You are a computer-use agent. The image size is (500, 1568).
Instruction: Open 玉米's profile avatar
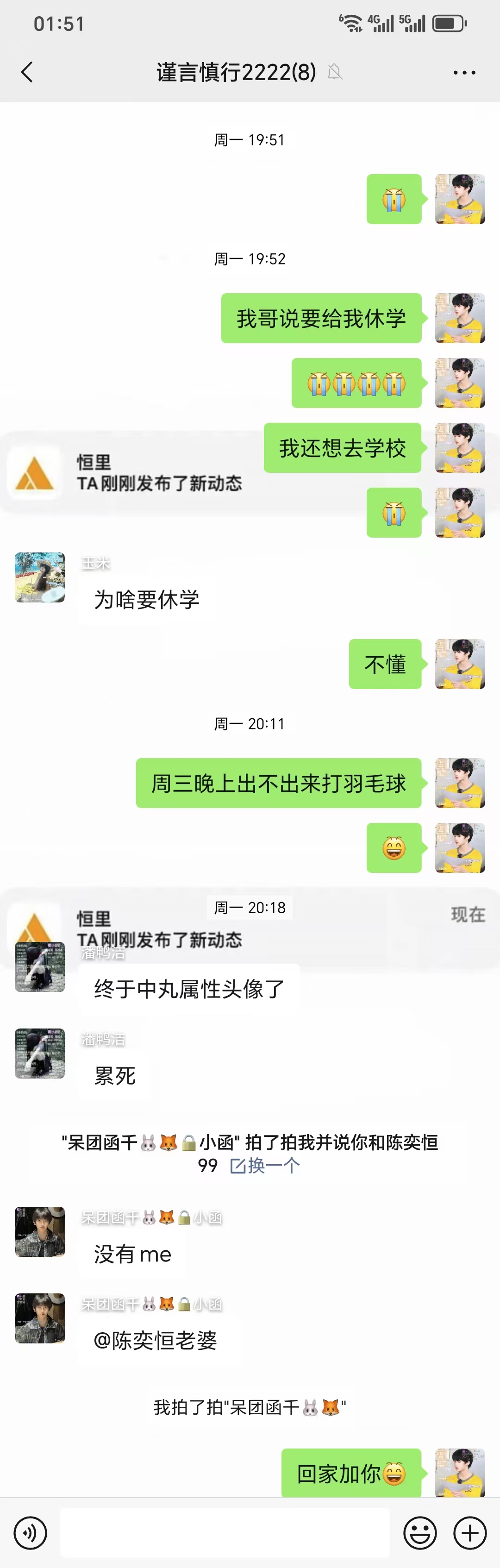tap(39, 577)
